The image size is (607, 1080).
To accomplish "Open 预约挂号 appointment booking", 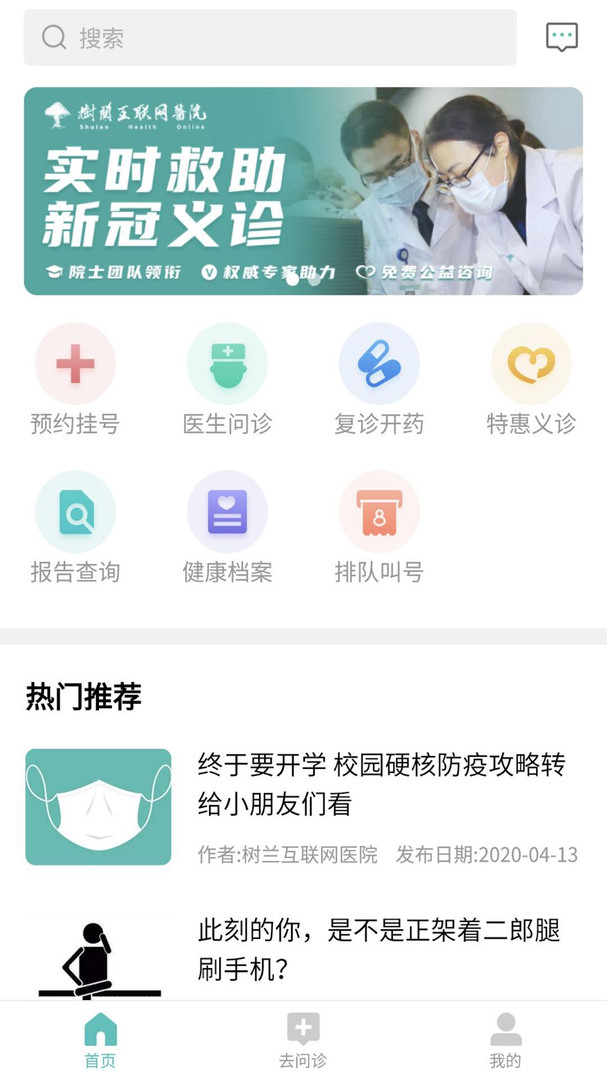I will (75, 380).
